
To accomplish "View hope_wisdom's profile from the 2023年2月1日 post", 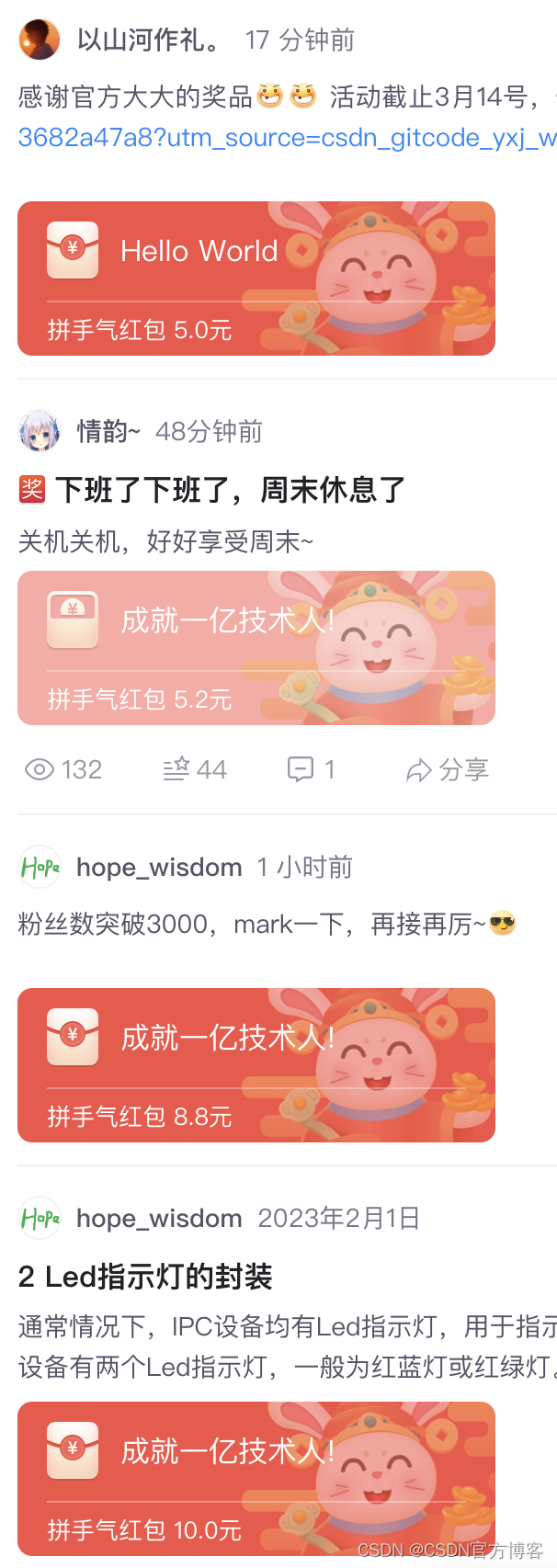I will click(40, 1218).
